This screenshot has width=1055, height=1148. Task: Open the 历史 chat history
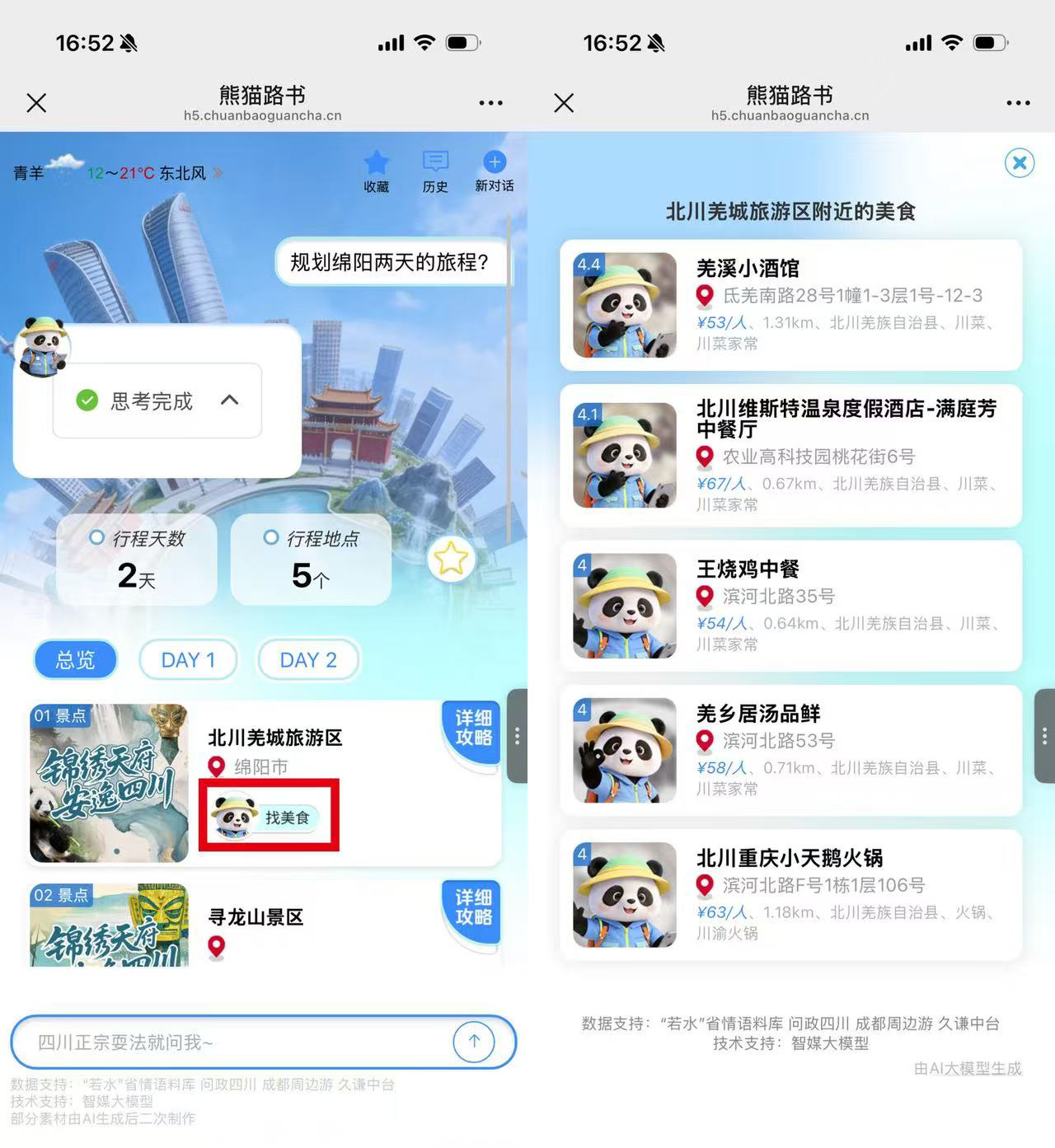click(x=435, y=171)
